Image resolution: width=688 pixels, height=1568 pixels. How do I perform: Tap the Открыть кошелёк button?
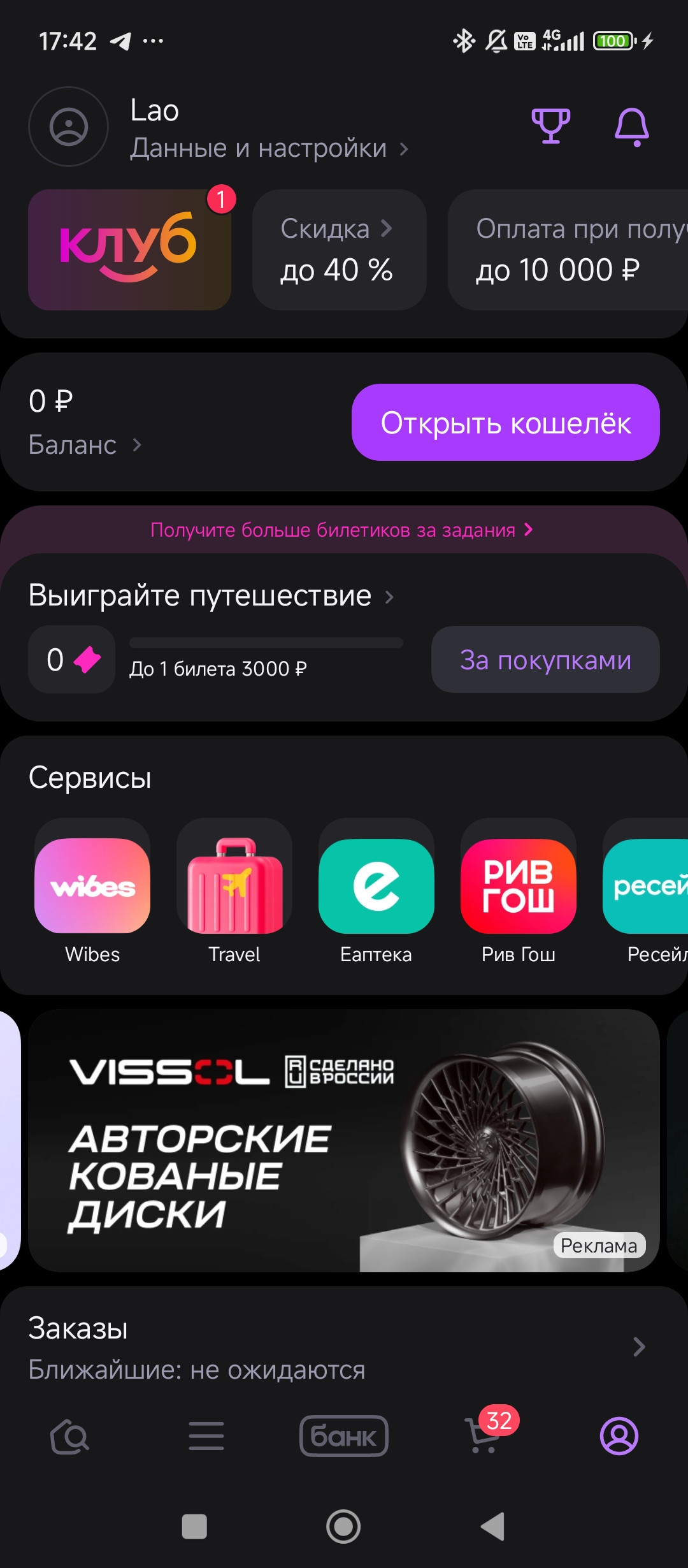point(505,423)
